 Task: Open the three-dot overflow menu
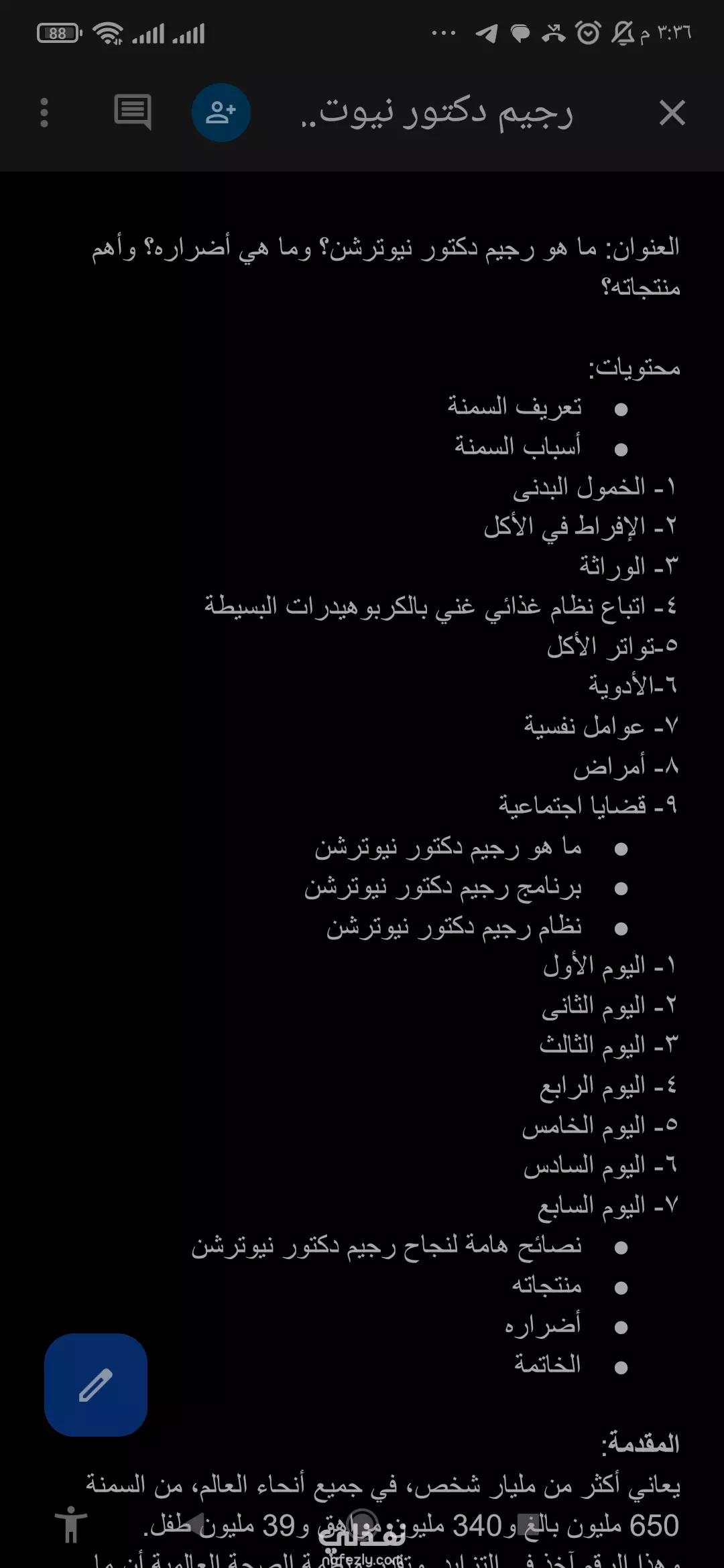pyautogui.click(x=44, y=113)
